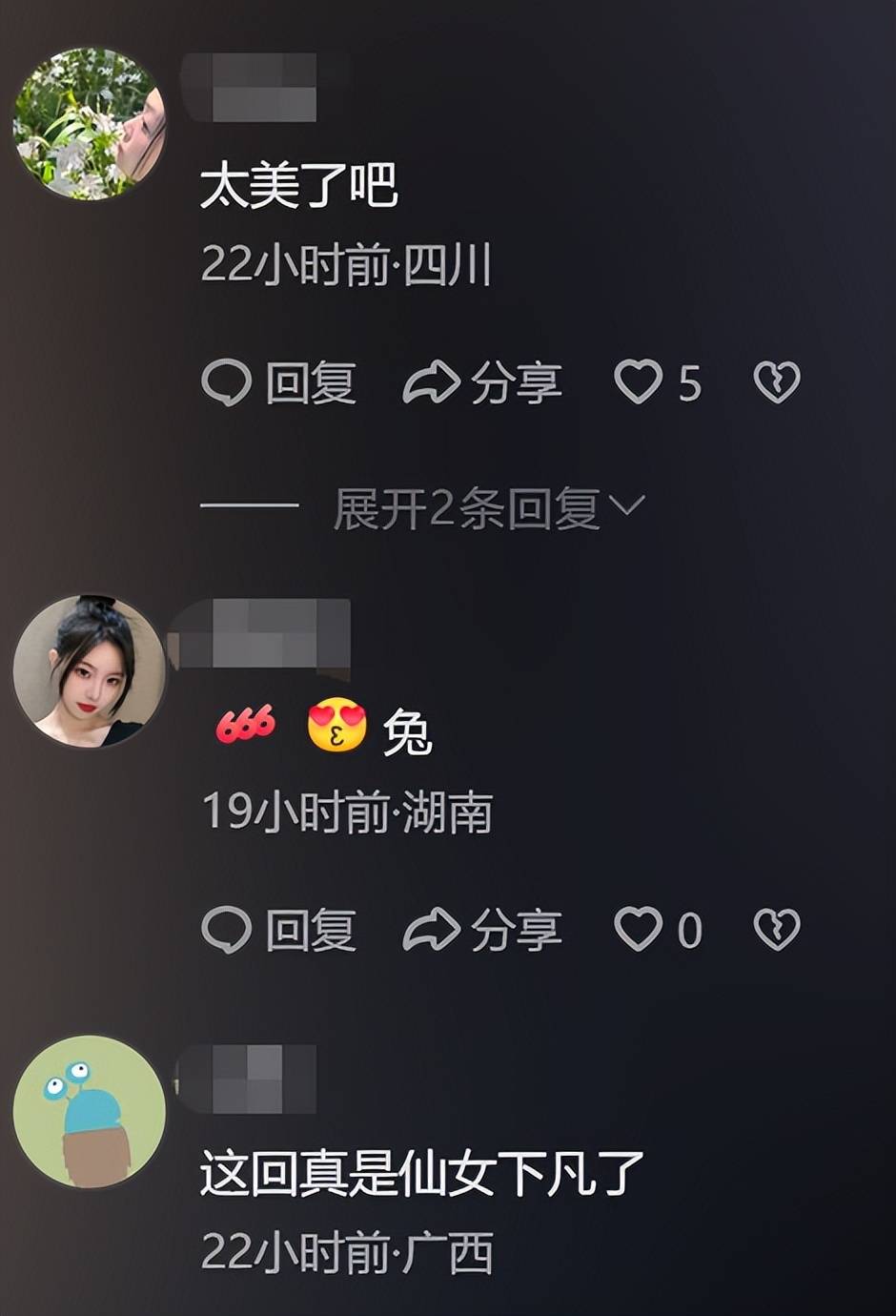The height and width of the screenshot is (1316, 896).
Task: Open avatar of the 太美了吧 commenter
Action: click(x=90, y=124)
